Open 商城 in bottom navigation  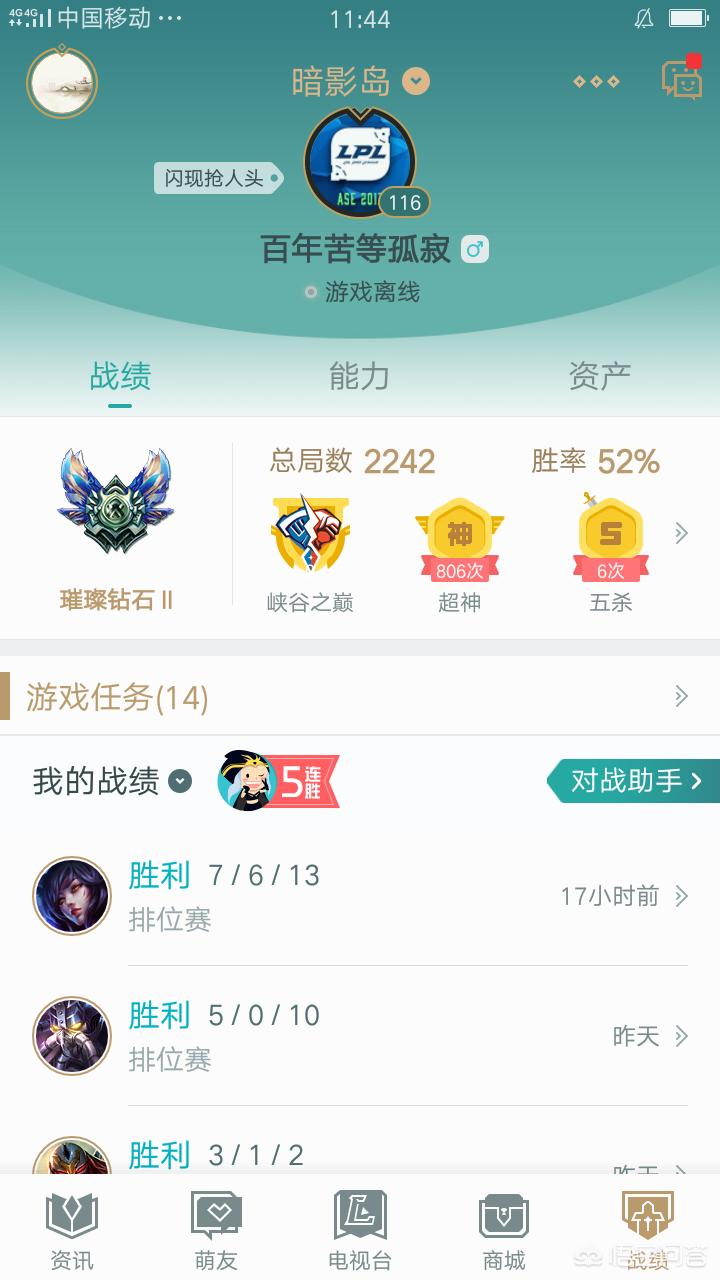504,1230
